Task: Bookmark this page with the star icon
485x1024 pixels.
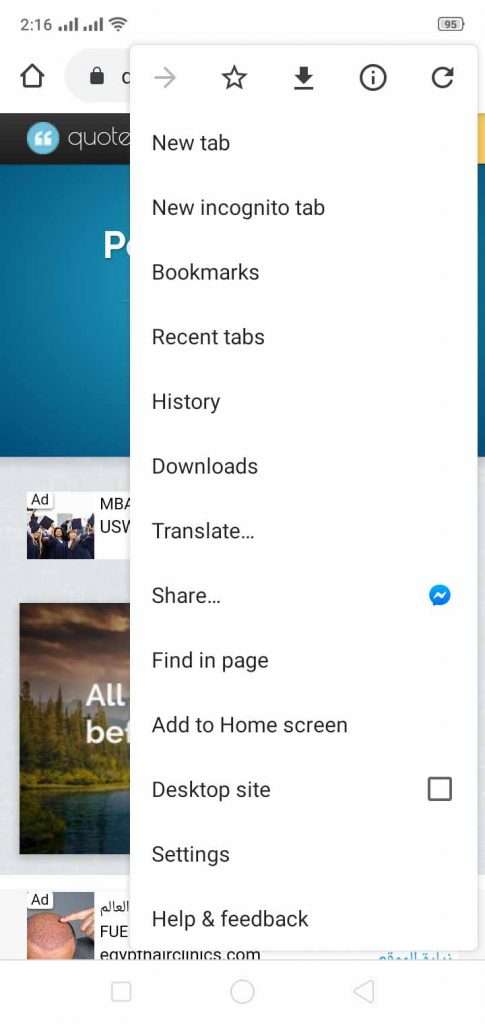Action: tap(234, 78)
